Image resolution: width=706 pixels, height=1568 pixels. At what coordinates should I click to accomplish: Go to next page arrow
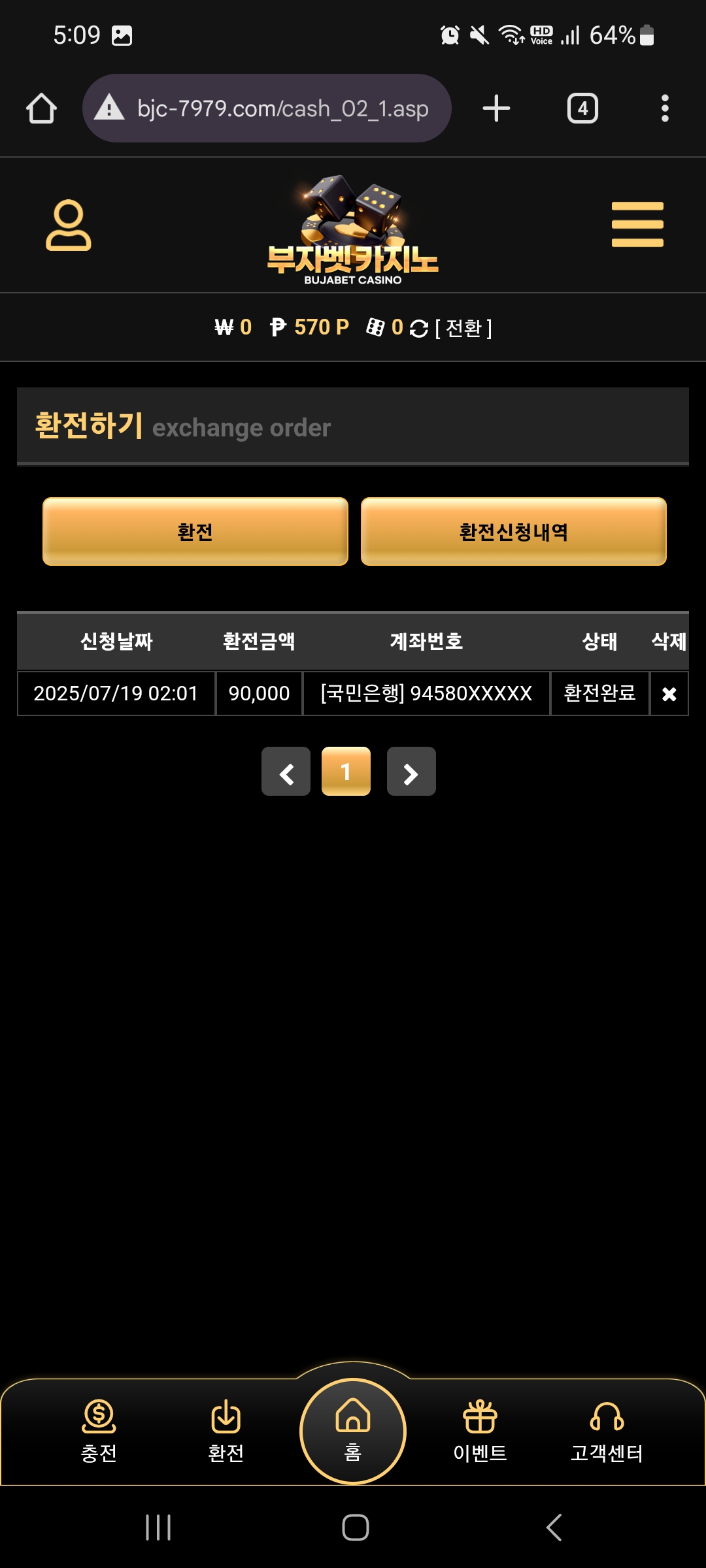411,772
